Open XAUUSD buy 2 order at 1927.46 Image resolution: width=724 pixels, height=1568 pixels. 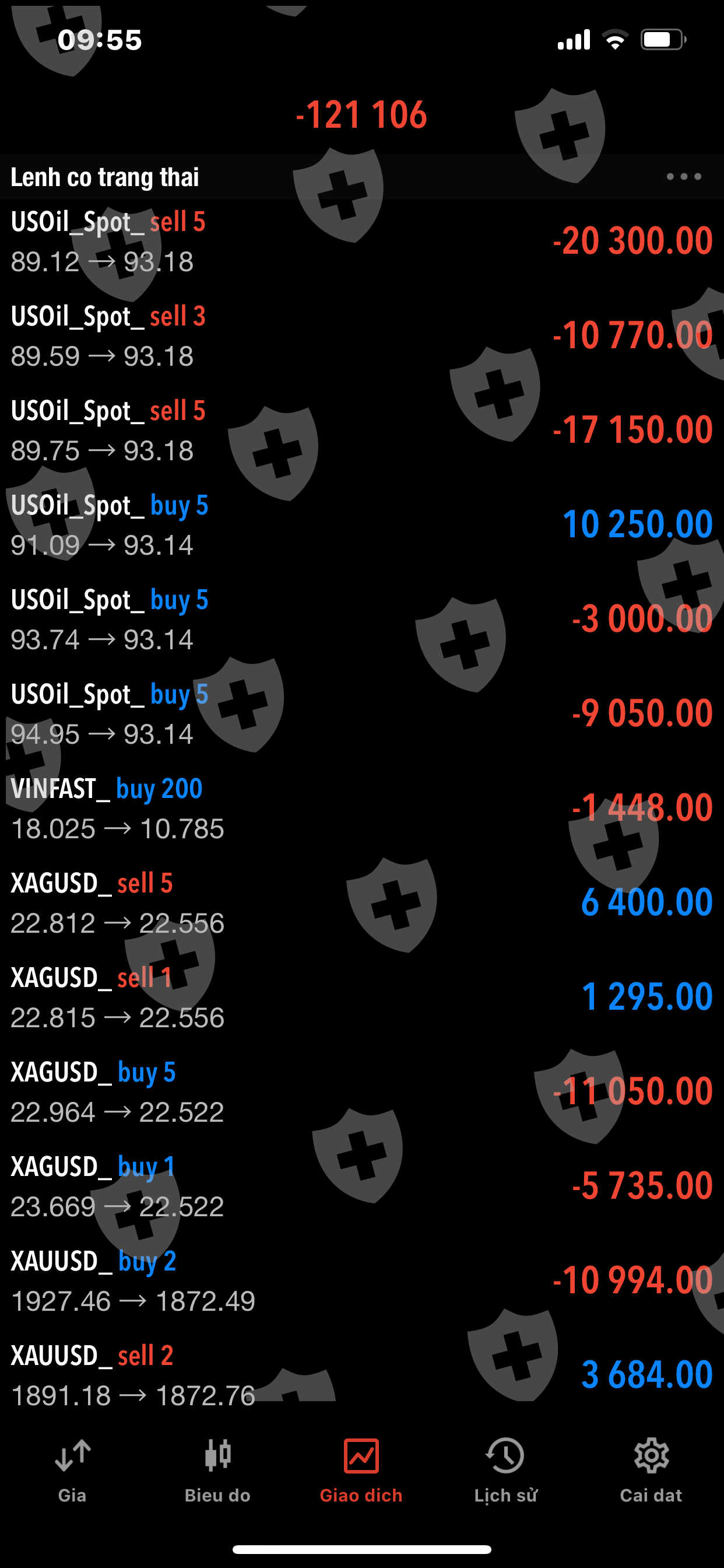click(362, 1280)
